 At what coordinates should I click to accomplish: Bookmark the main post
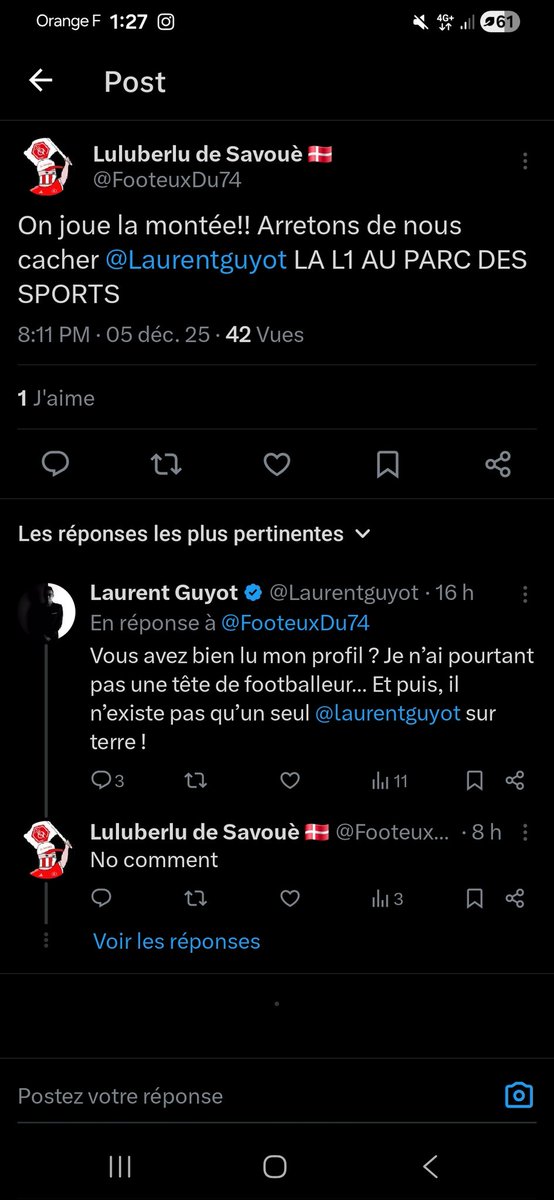(388, 463)
